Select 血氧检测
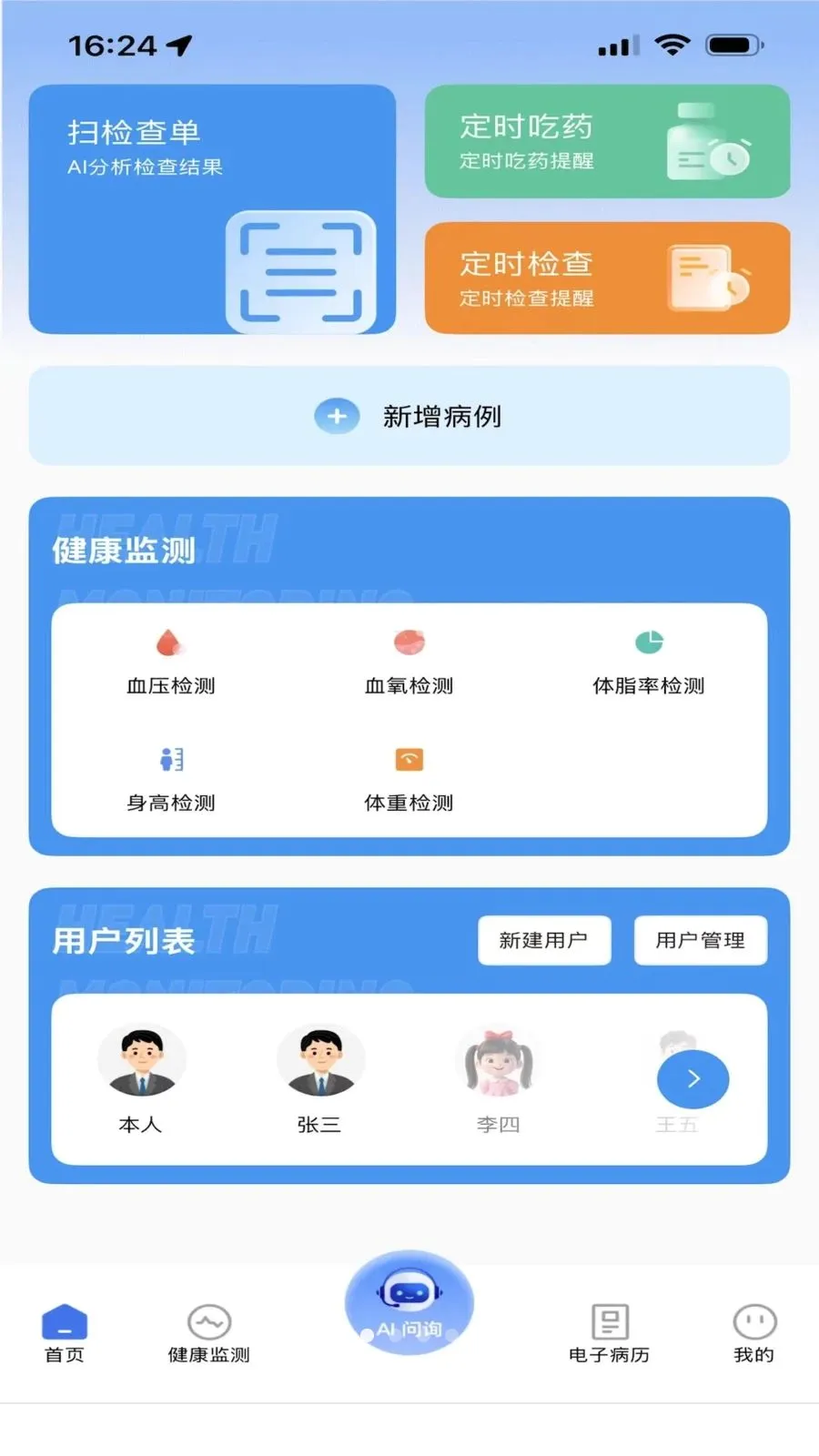This screenshot has height=1456, width=819. click(x=409, y=662)
